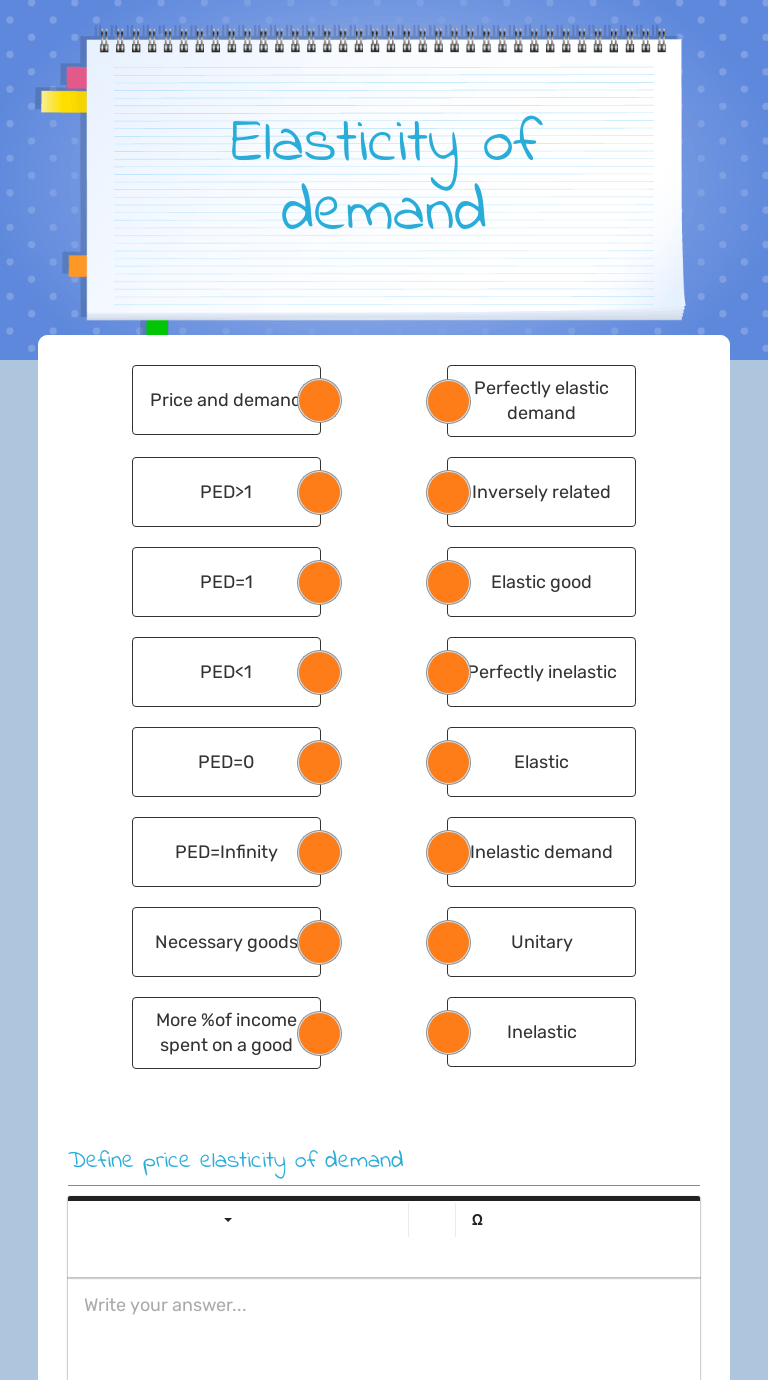Select the Perfectly inelastic connector dot
The height and width of the screenshot is (1380, 768).
click(448, 673)
